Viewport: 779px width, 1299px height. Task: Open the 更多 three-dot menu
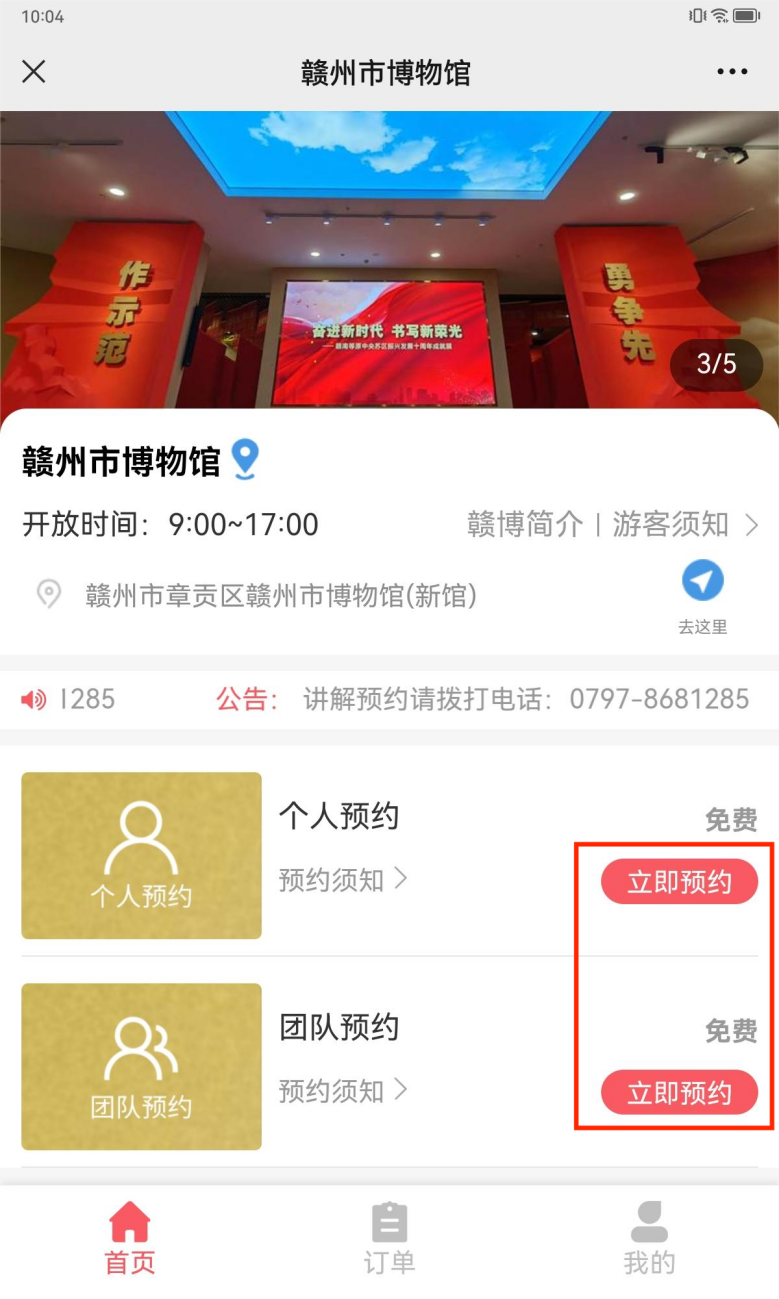pos(731,71)
